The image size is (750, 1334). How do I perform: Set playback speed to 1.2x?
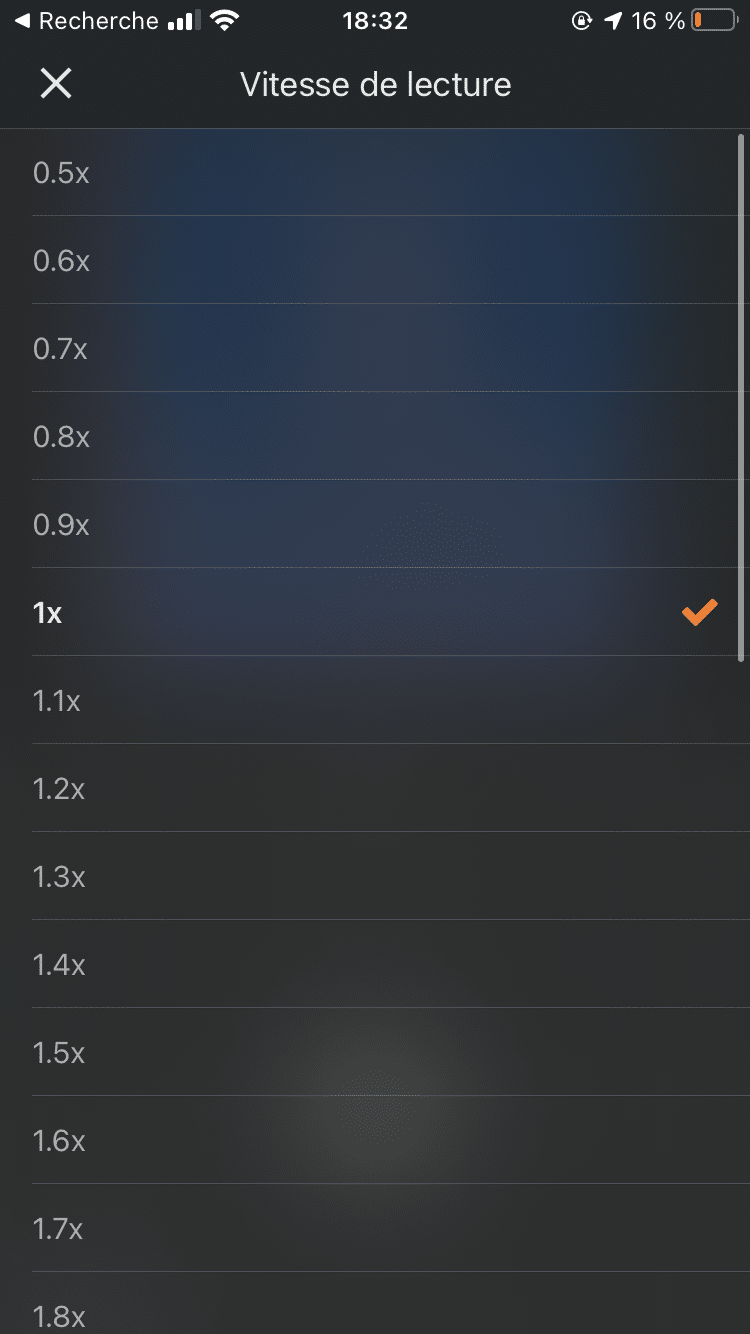pyautogui.click(x=375, y=789)
